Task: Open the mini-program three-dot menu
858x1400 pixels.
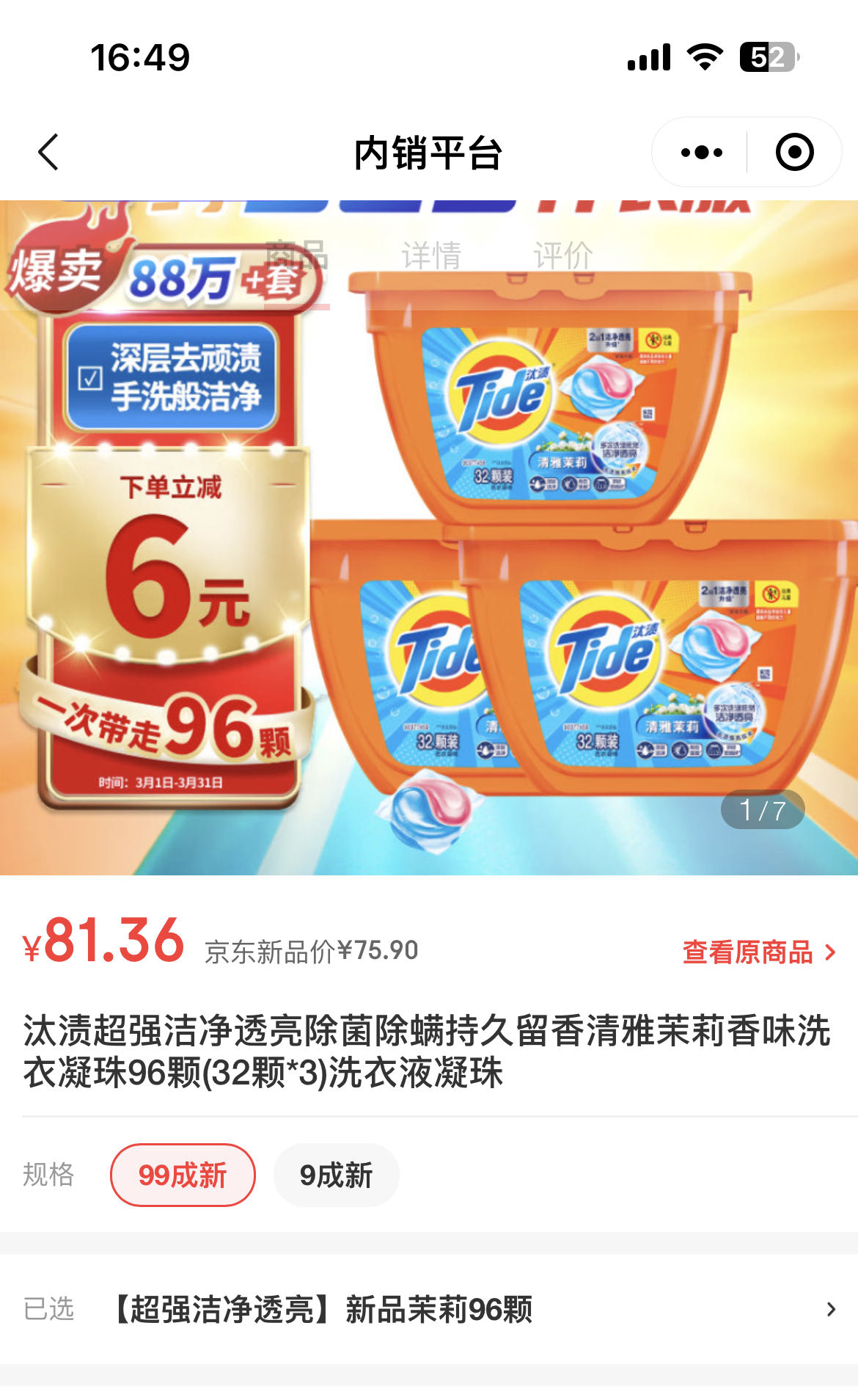Action: click(x=701, y=153)
